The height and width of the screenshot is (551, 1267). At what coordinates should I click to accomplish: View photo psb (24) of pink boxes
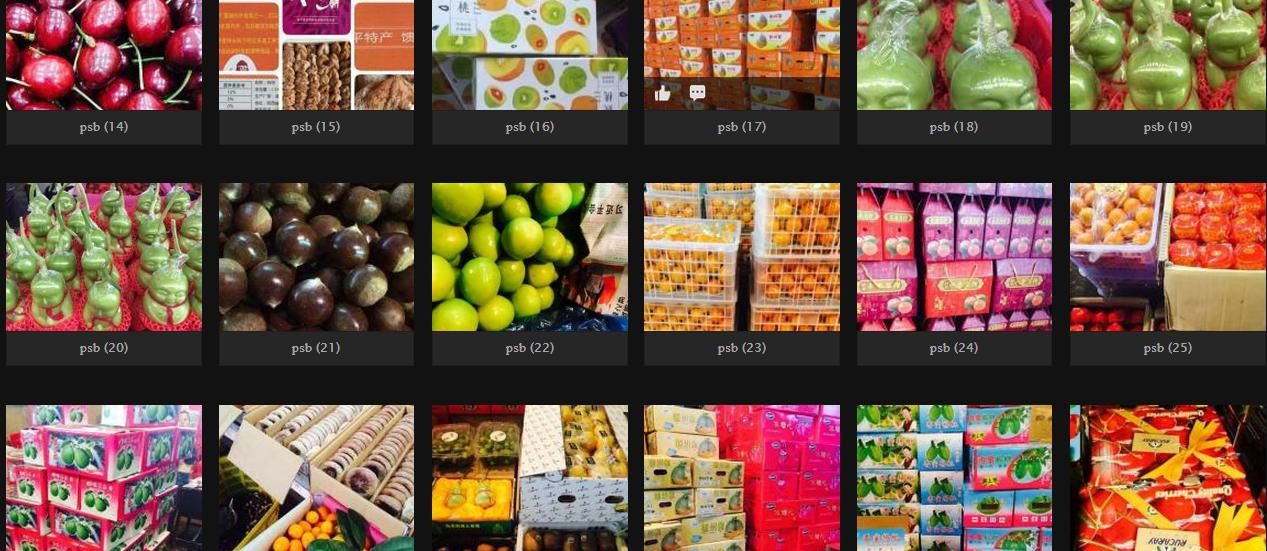(954, 256)
